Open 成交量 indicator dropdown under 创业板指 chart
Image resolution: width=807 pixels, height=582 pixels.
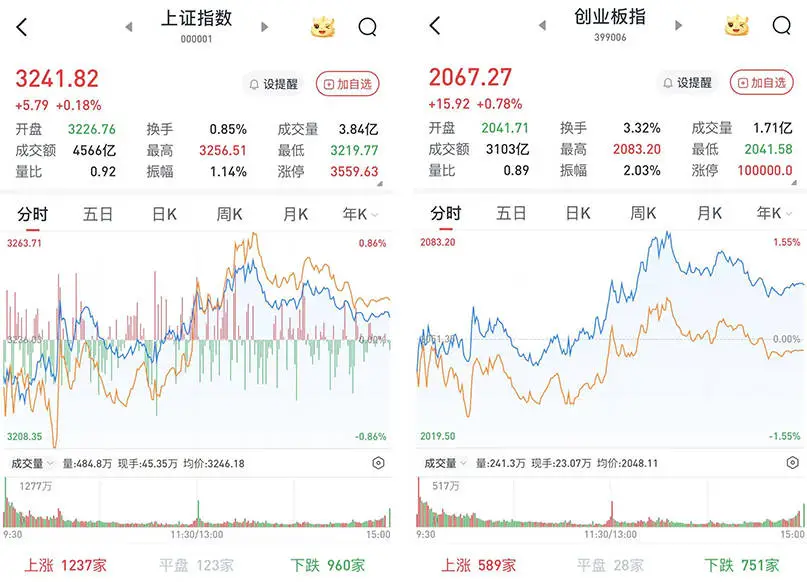pyautogui.click(x=446, y=464)
